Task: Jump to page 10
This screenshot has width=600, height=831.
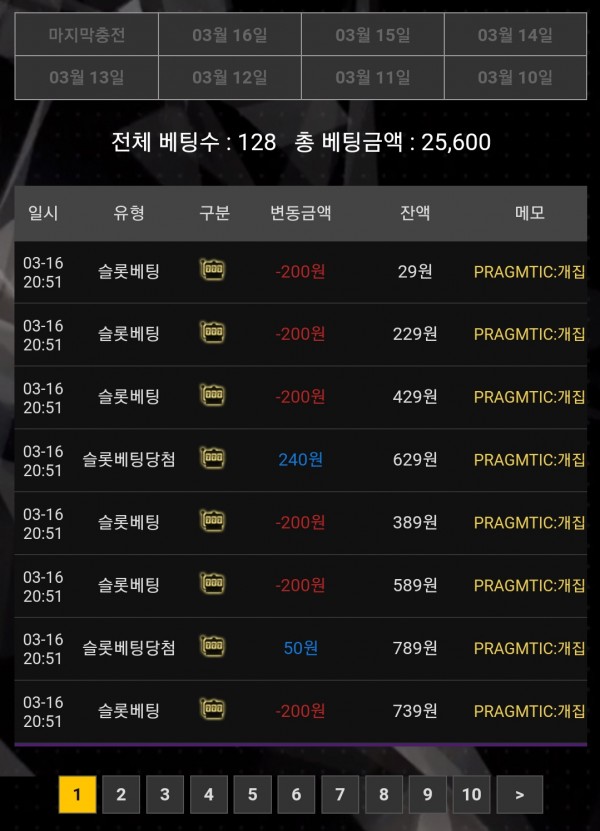Action: (x=471, y=795)
